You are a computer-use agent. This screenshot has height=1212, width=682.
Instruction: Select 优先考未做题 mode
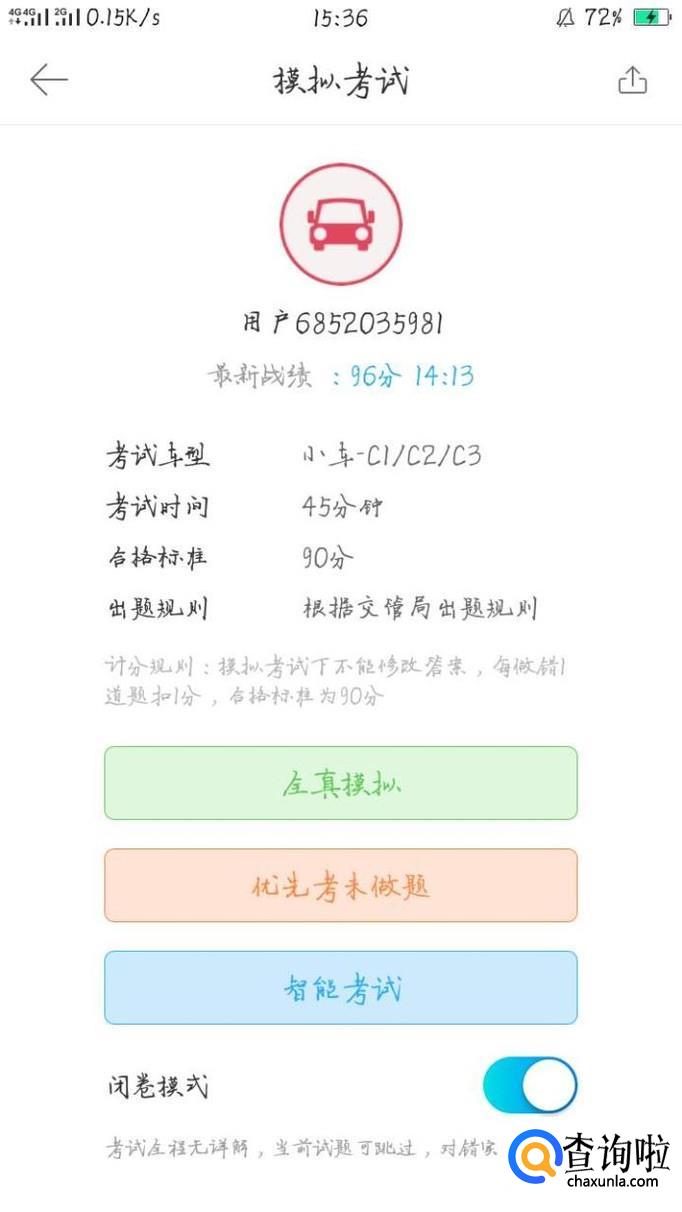(x=340, y=885)
